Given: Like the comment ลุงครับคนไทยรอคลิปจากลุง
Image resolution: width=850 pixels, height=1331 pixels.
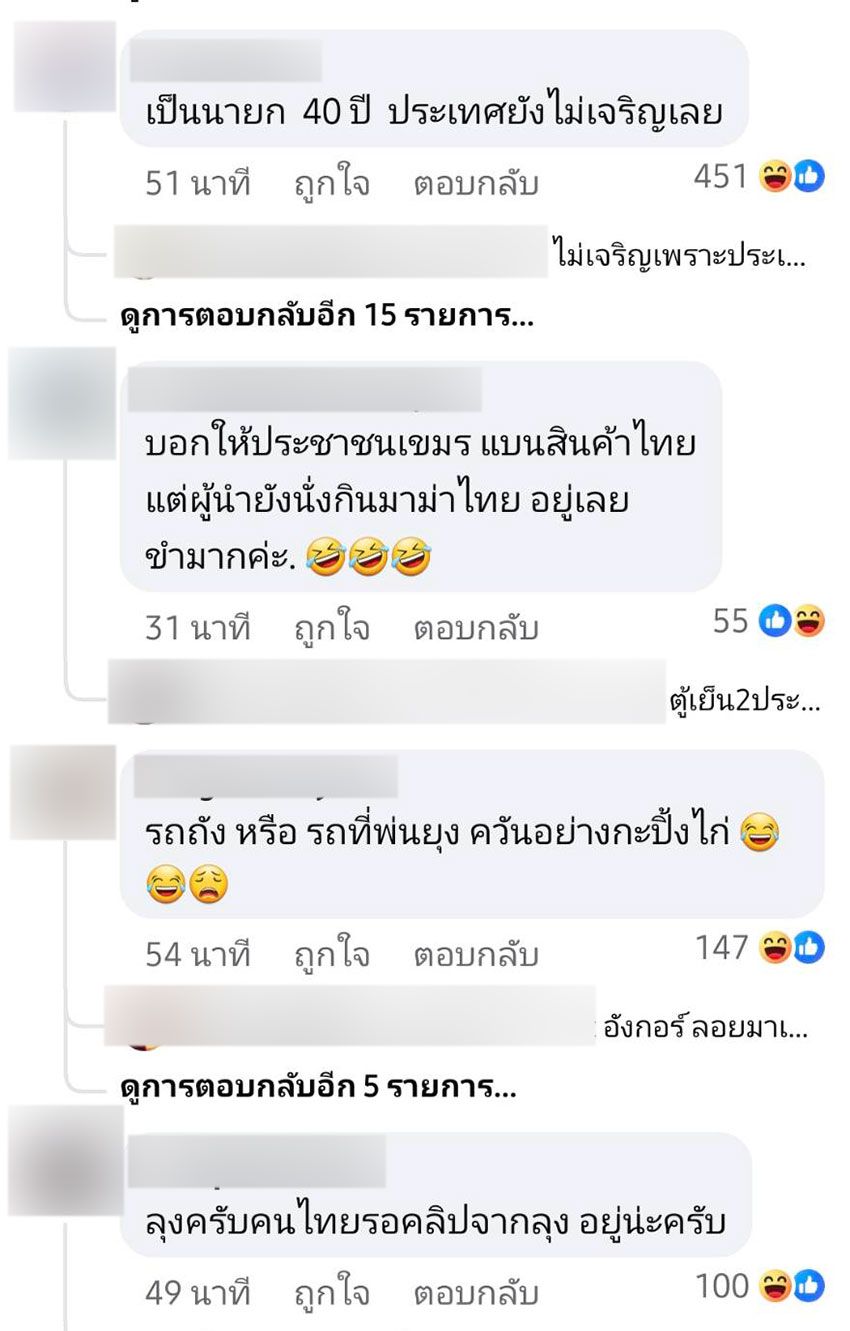Looking at the screenshot, I should click(x=331, y=1292).
